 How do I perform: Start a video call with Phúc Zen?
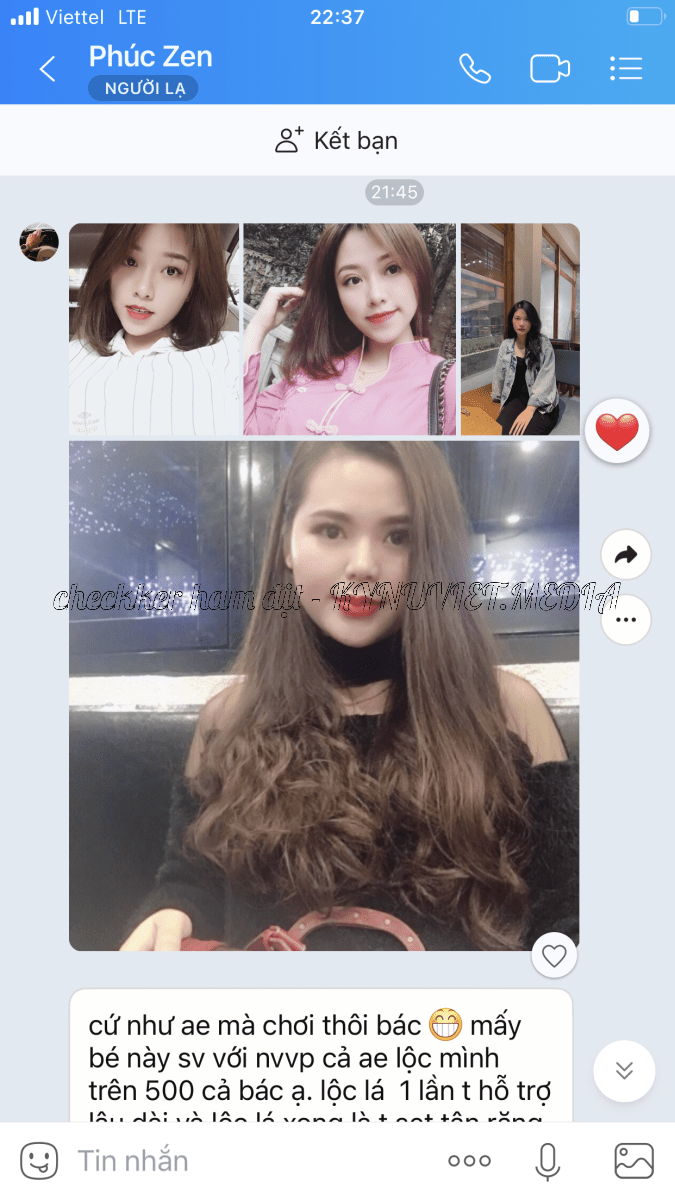coord(549,68)
